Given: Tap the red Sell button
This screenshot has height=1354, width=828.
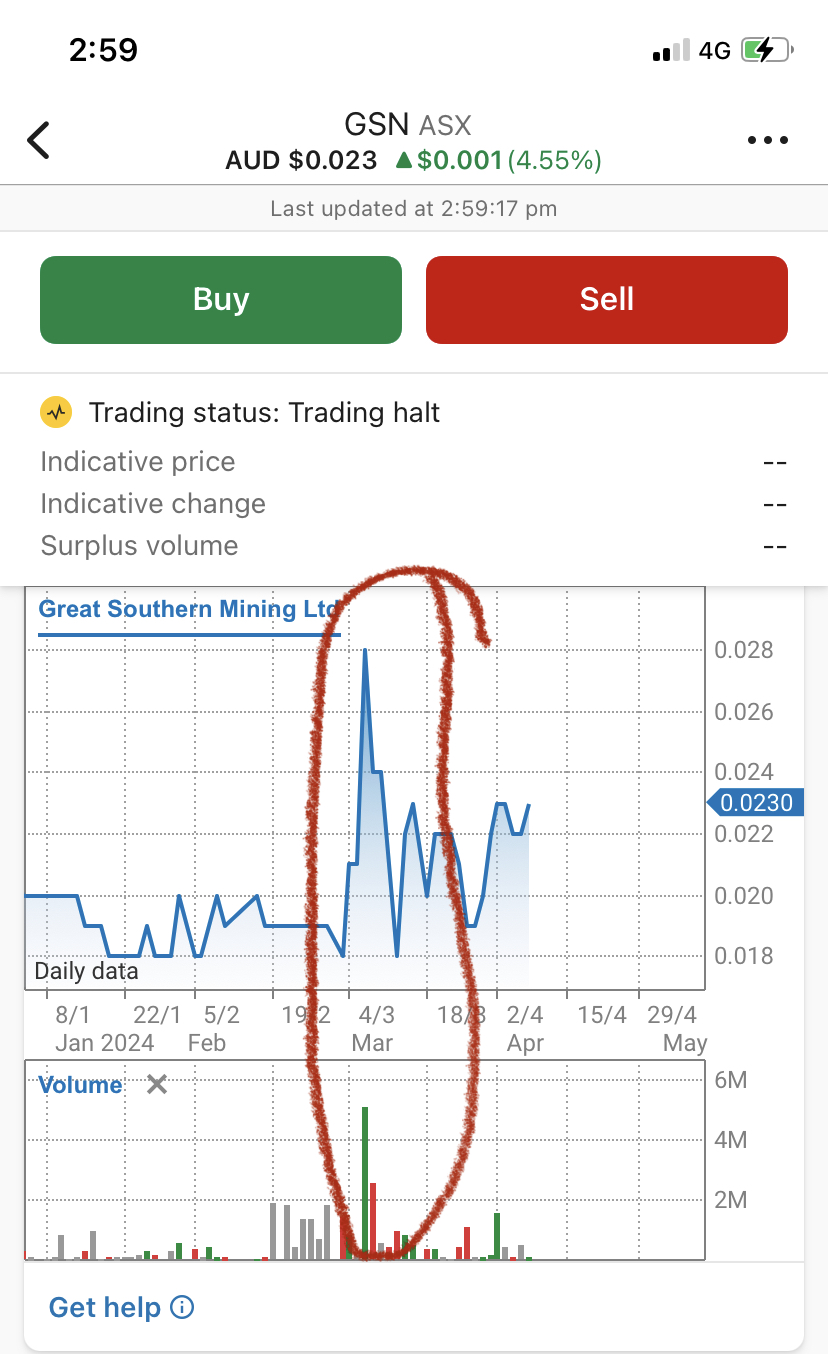Looking at the screenshot, I should pyautogui.click(x=607, y=300).
